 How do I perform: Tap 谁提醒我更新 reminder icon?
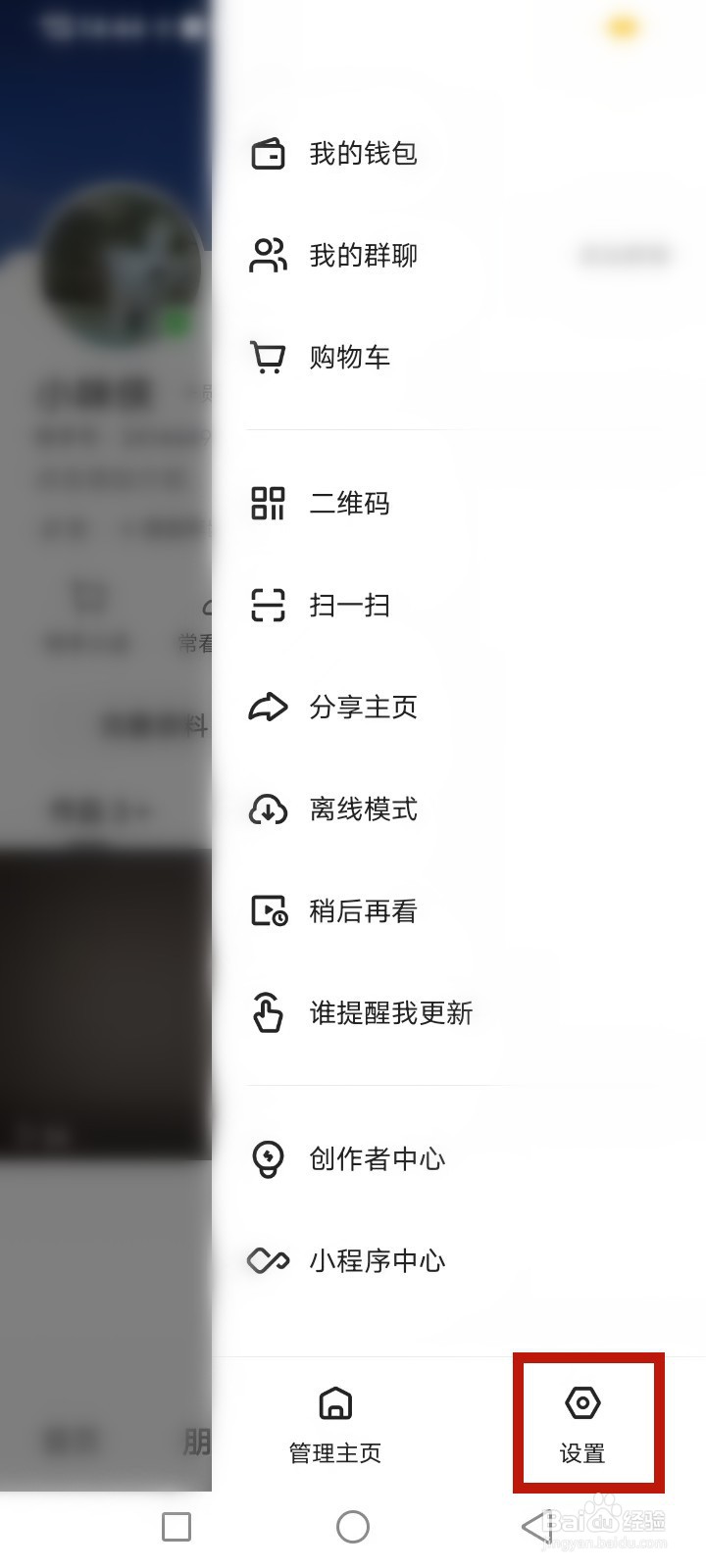pos(266,1013)
